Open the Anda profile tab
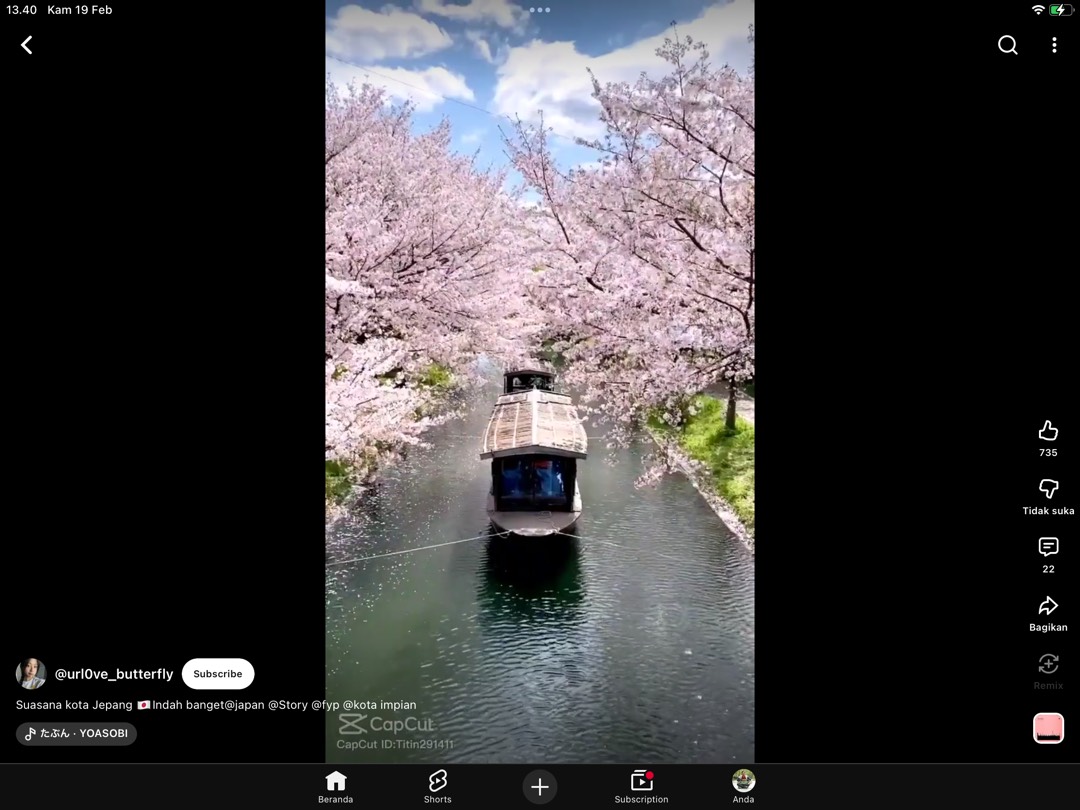 coord(743,786)
